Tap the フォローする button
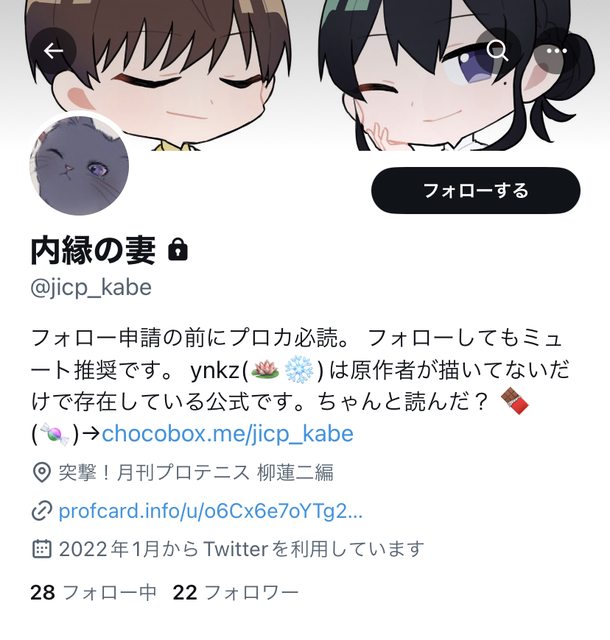This screenshot has height=640, width=610. point(475,190)
